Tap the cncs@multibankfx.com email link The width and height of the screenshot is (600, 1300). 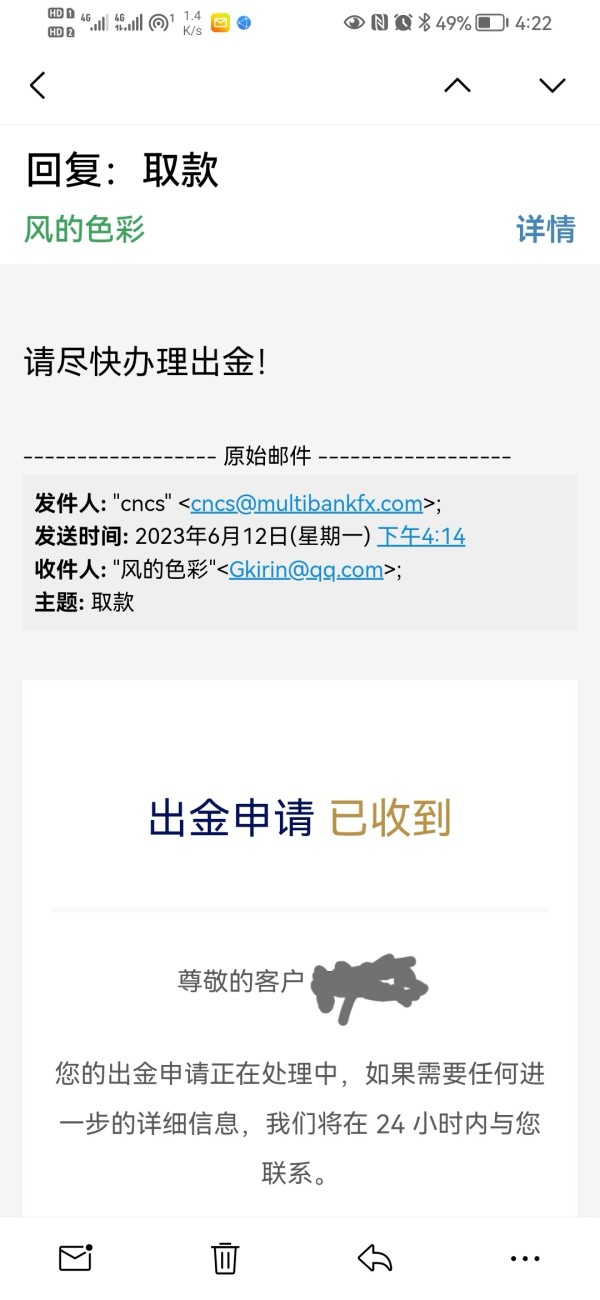pos(307,503)
